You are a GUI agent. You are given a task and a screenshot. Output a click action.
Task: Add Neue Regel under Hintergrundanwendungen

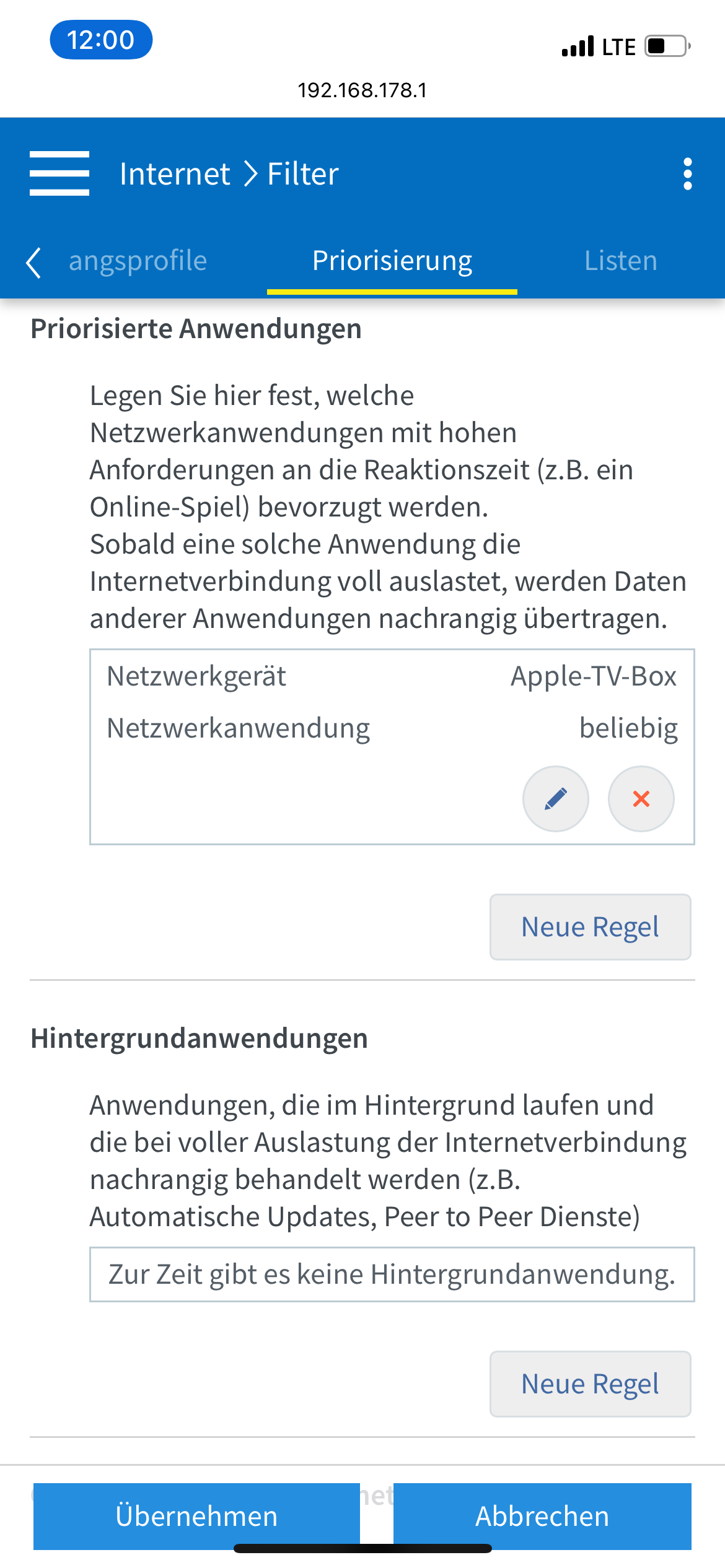590,1384
